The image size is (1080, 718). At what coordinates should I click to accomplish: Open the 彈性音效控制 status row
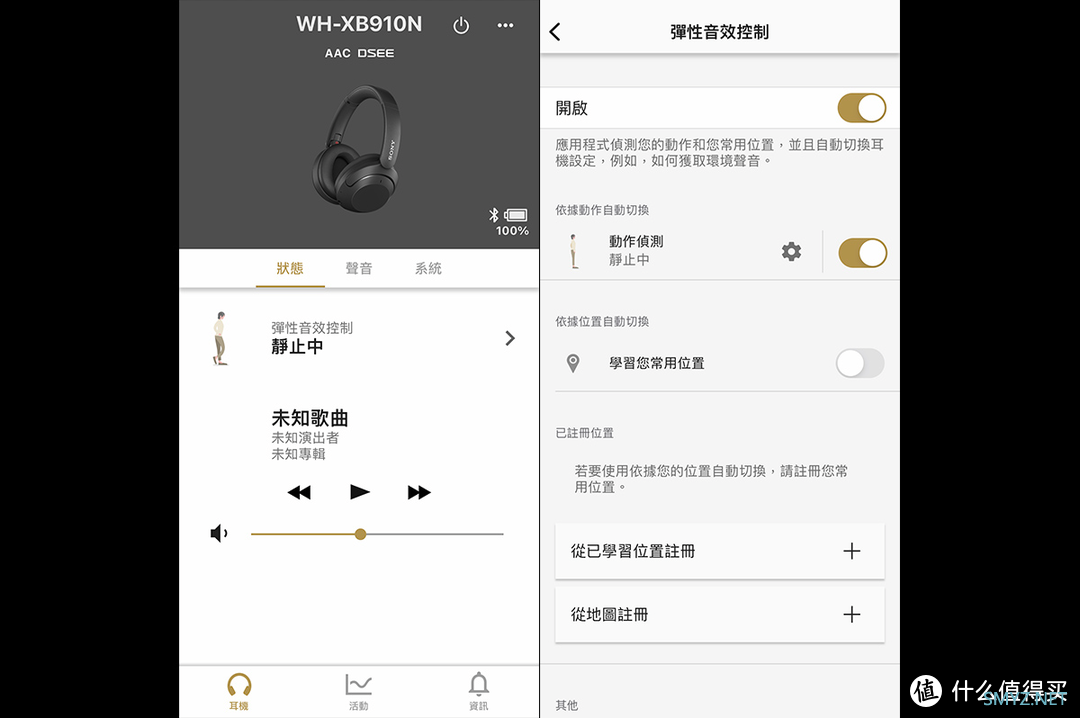click(360, 338)
